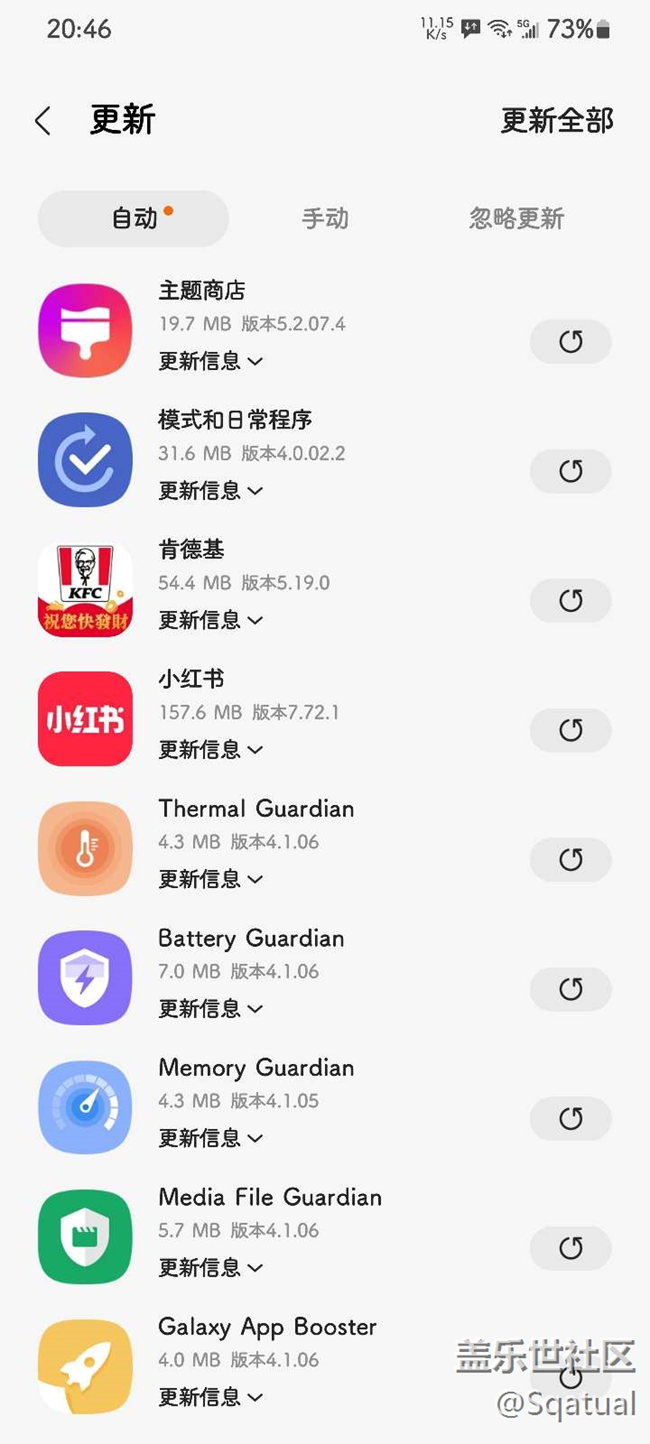Expand 更新信息 for 主题商店
The width and height of the screenshot is (650, 1444).
210,361
